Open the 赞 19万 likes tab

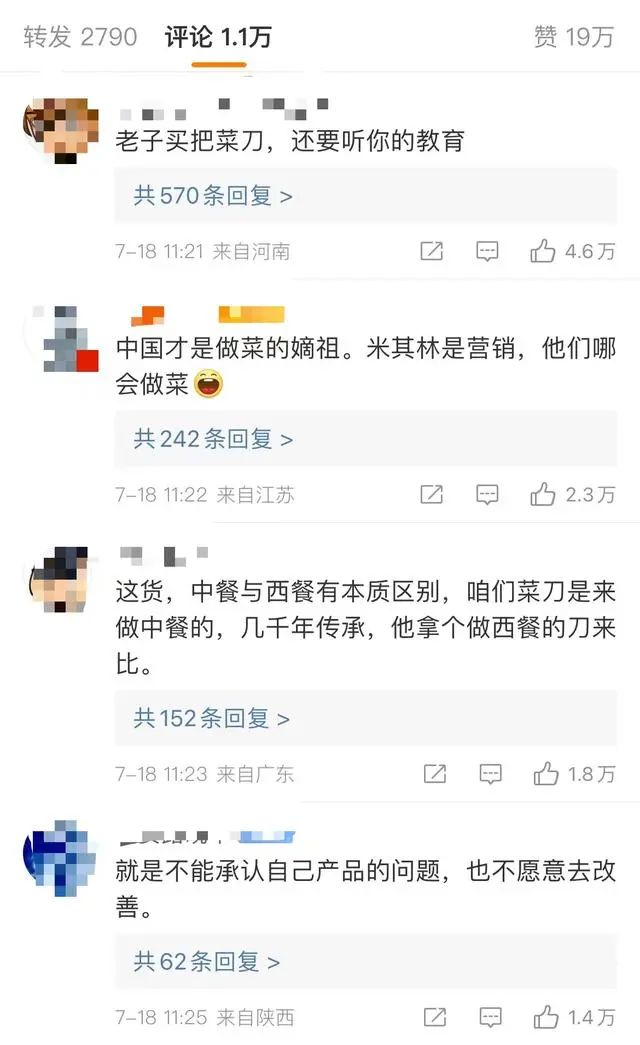pos(573,37)
